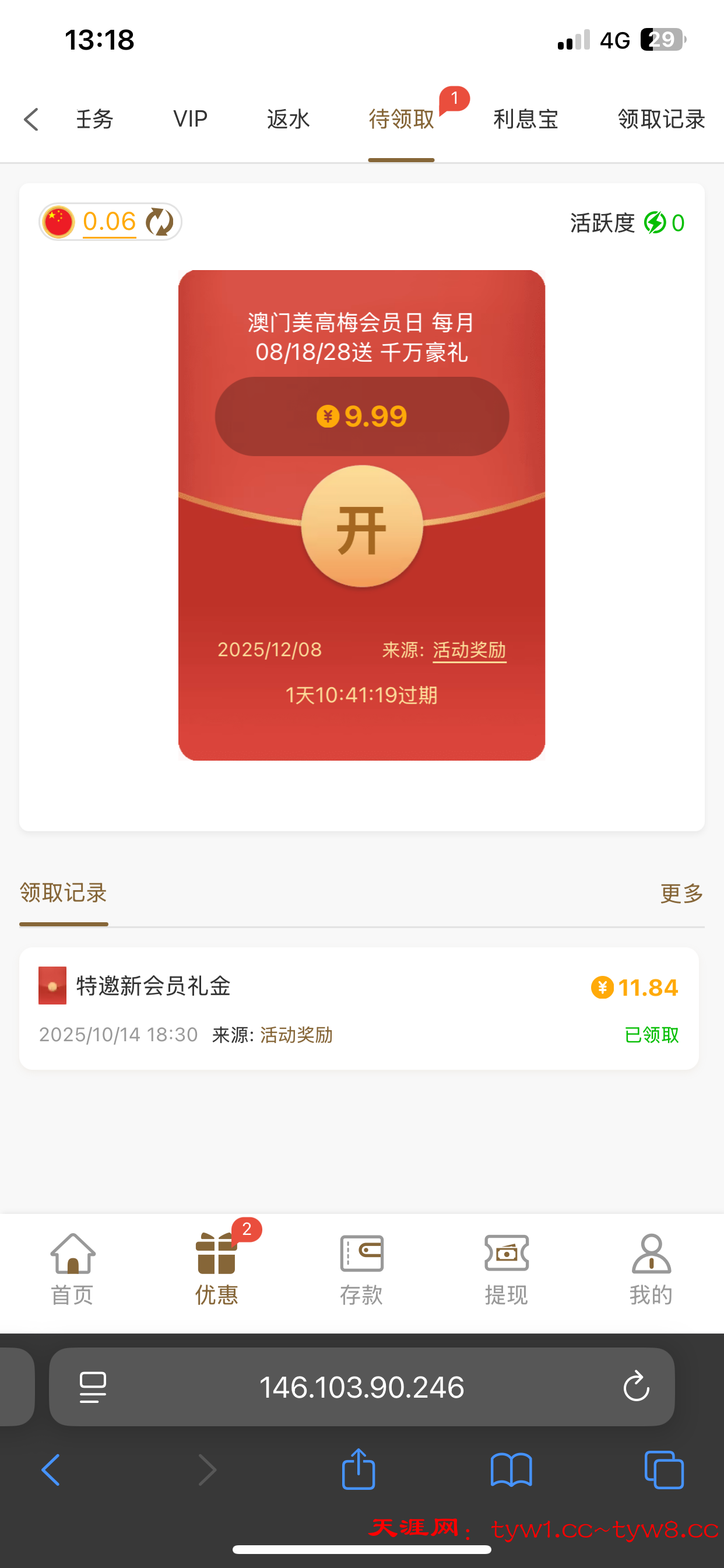Reload the page in the address bar
The image size is (724, 1568).
[637, 1387]
